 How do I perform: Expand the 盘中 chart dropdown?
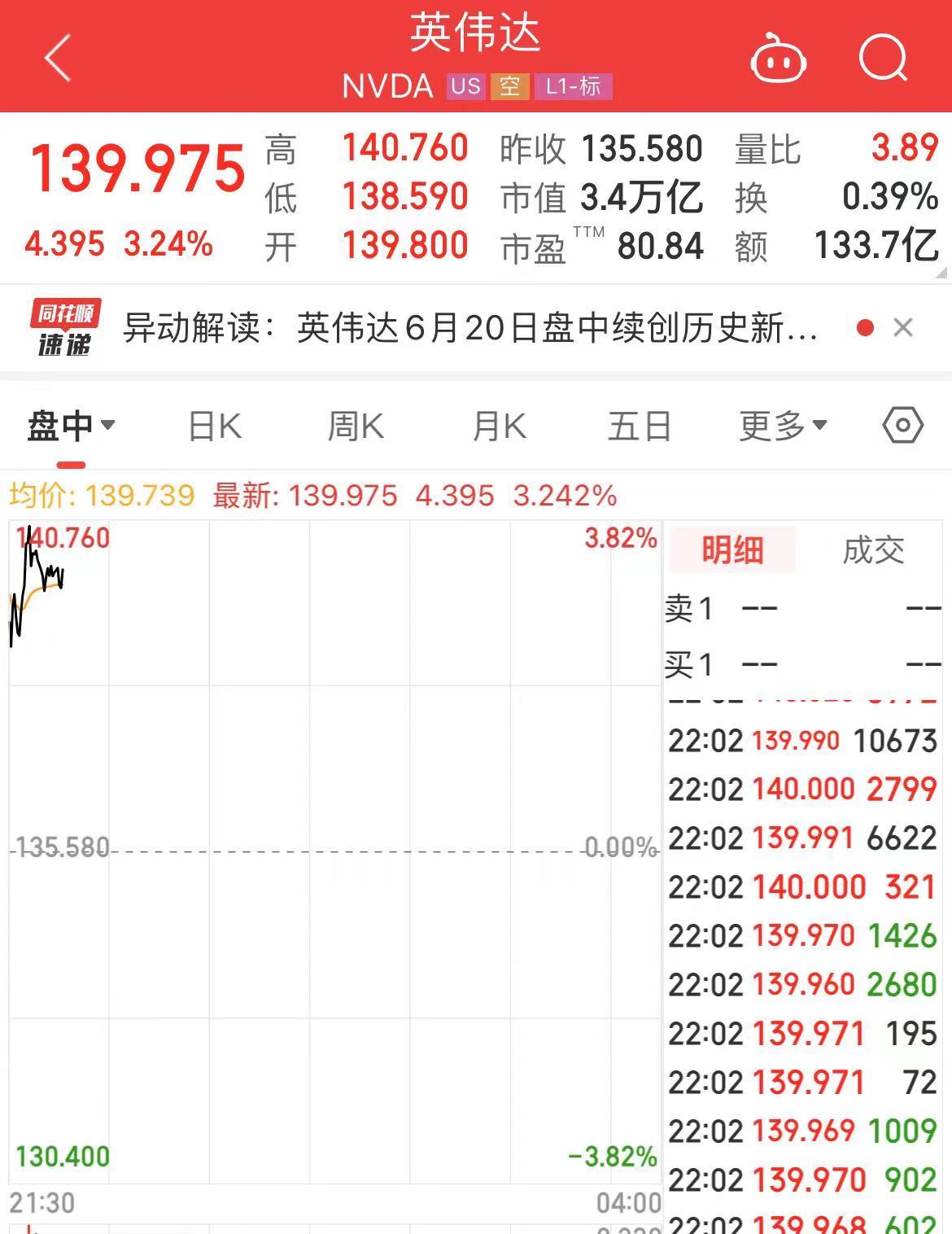click(72, 426)
